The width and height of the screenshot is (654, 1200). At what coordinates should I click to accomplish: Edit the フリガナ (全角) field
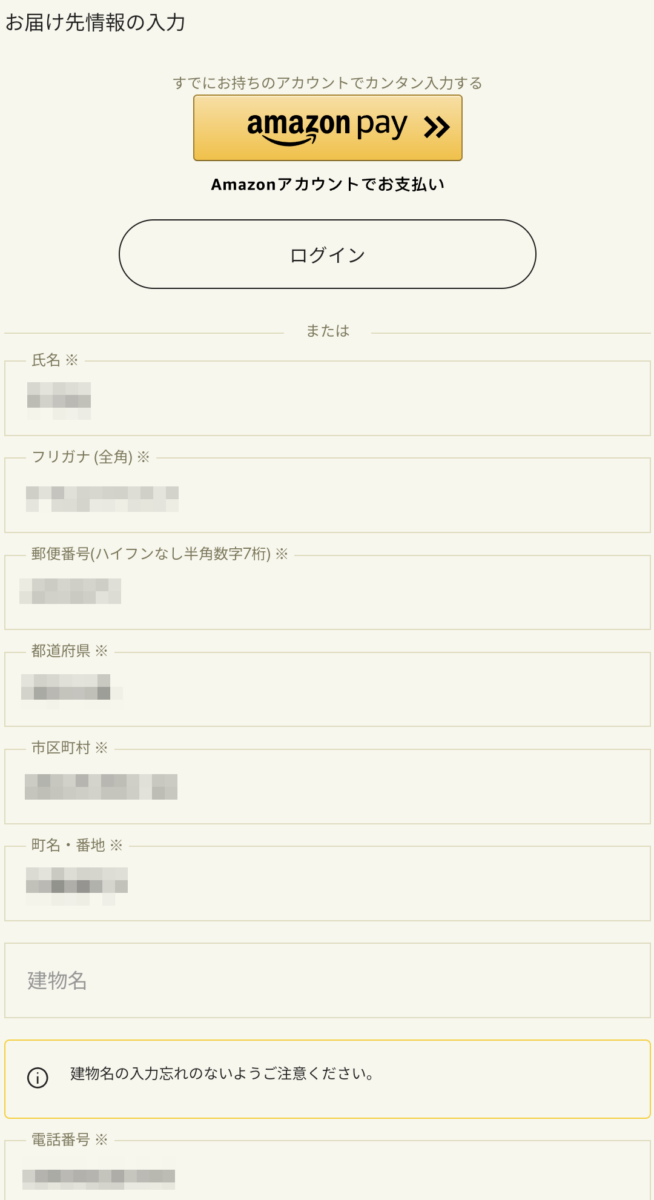pos(327,495)
